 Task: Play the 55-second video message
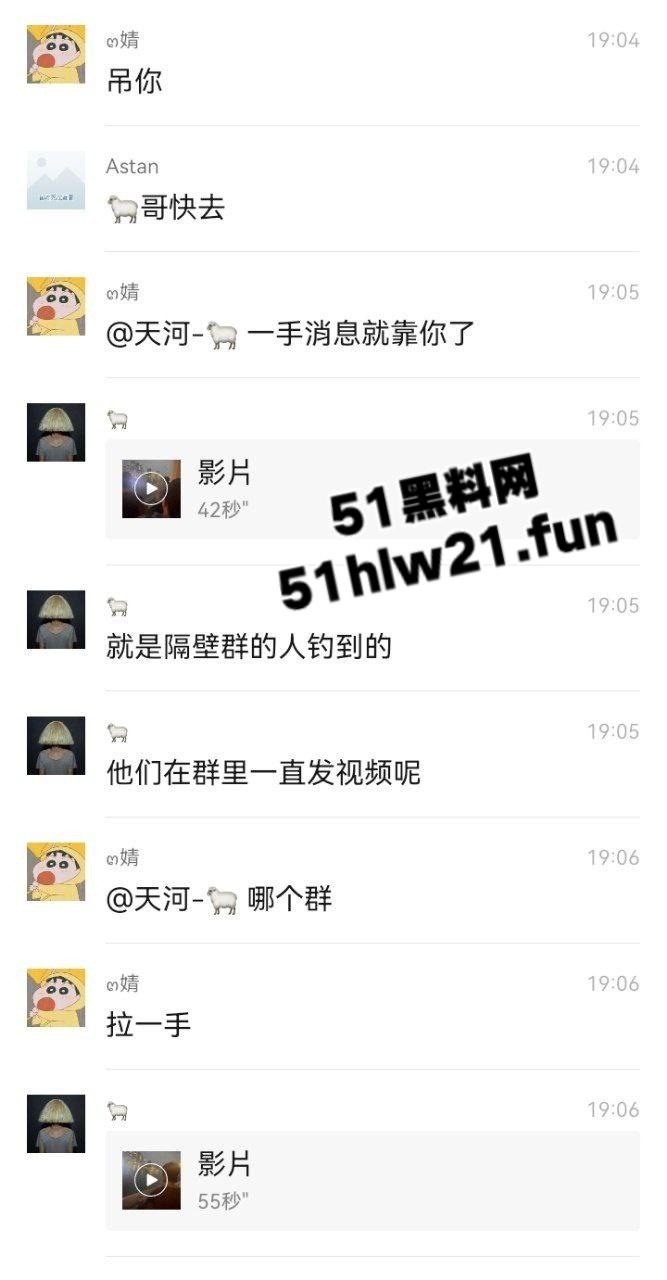151,1180
